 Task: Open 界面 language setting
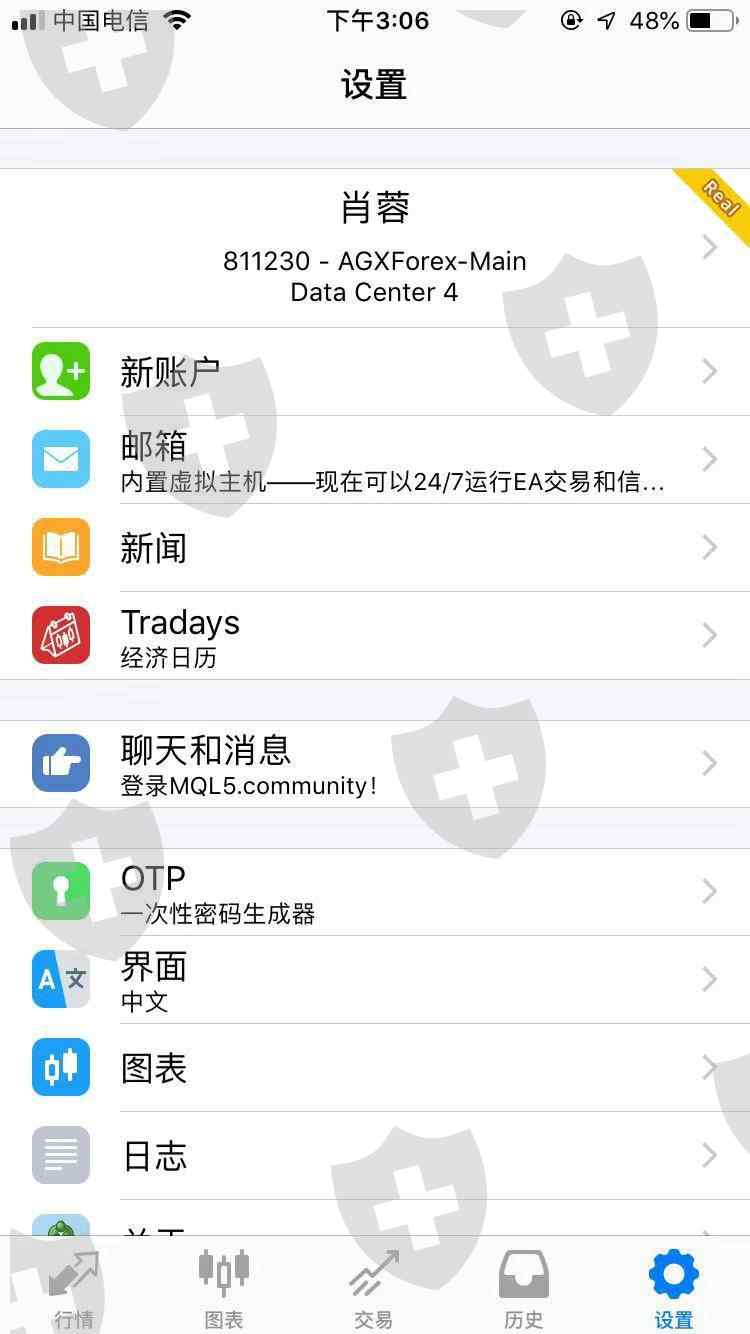[375, 980]
